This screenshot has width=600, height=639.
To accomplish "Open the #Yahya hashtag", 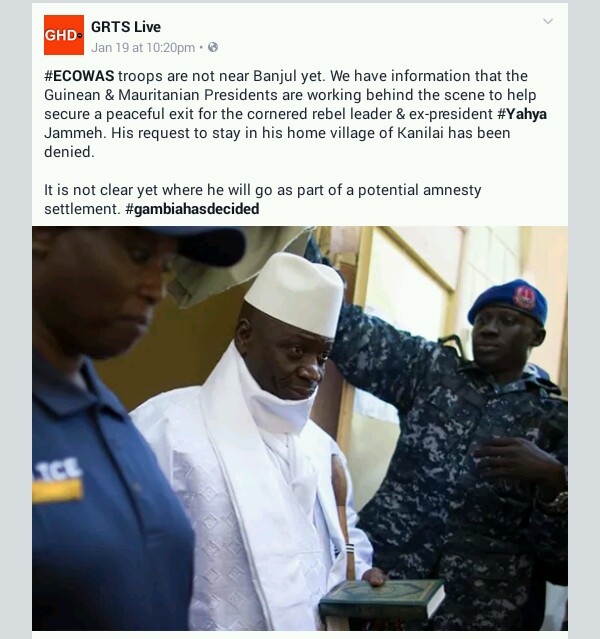I will click(x=522, y=114).
